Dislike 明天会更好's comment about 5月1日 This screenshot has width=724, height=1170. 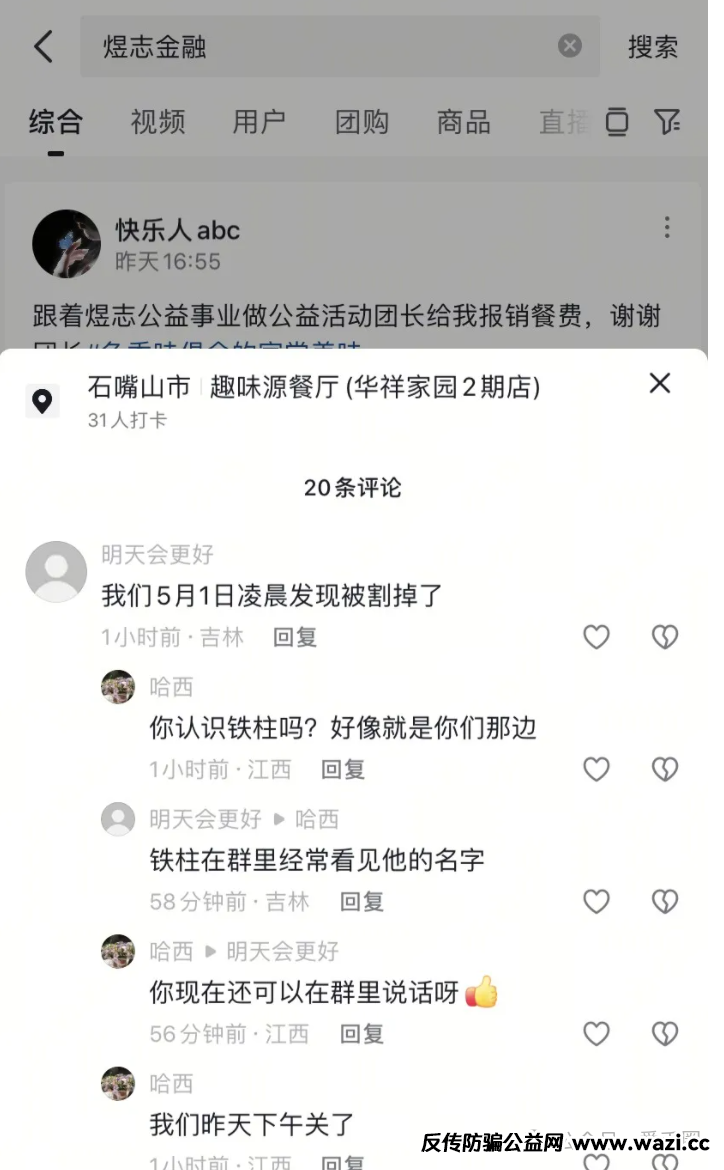pos(665,637)
